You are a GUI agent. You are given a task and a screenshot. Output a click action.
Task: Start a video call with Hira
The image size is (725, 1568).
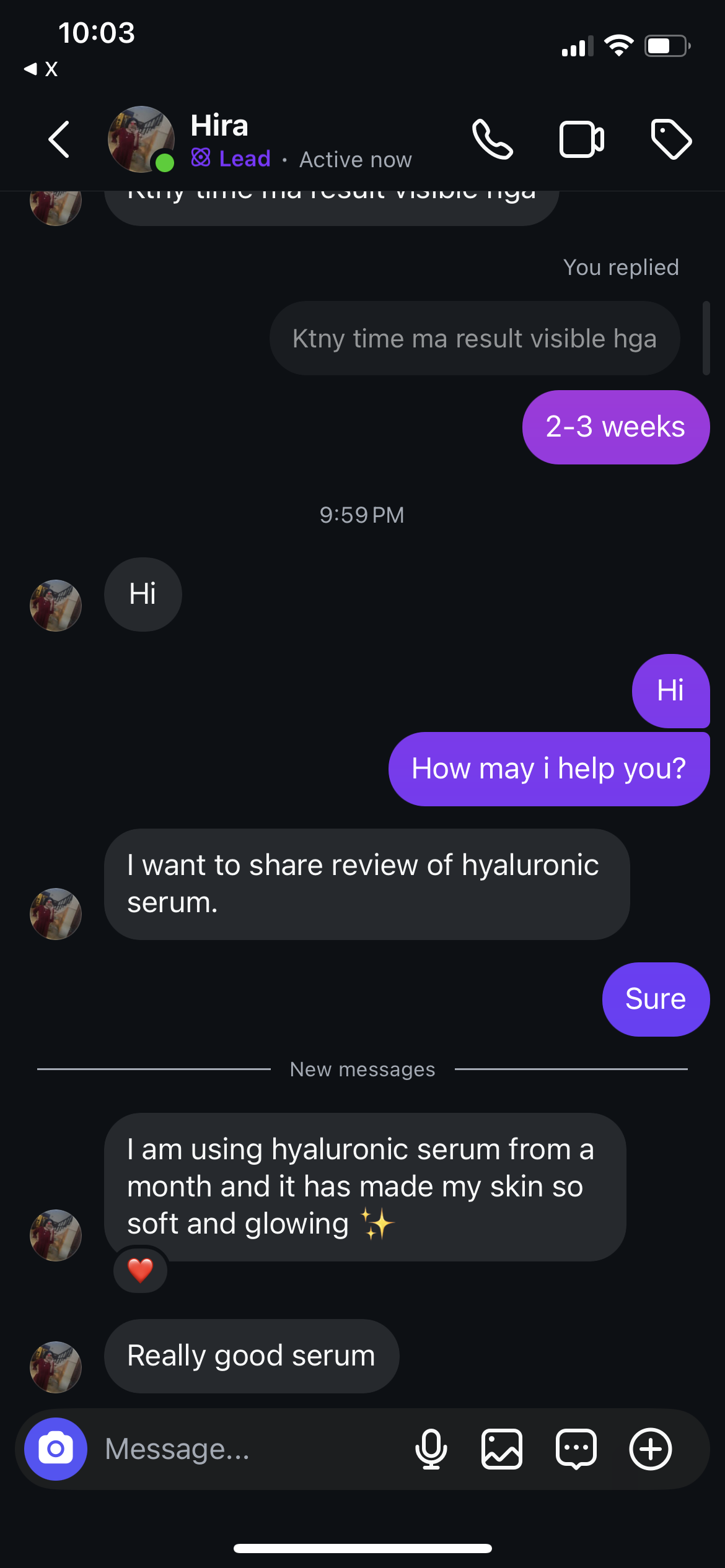click(581, 139)
